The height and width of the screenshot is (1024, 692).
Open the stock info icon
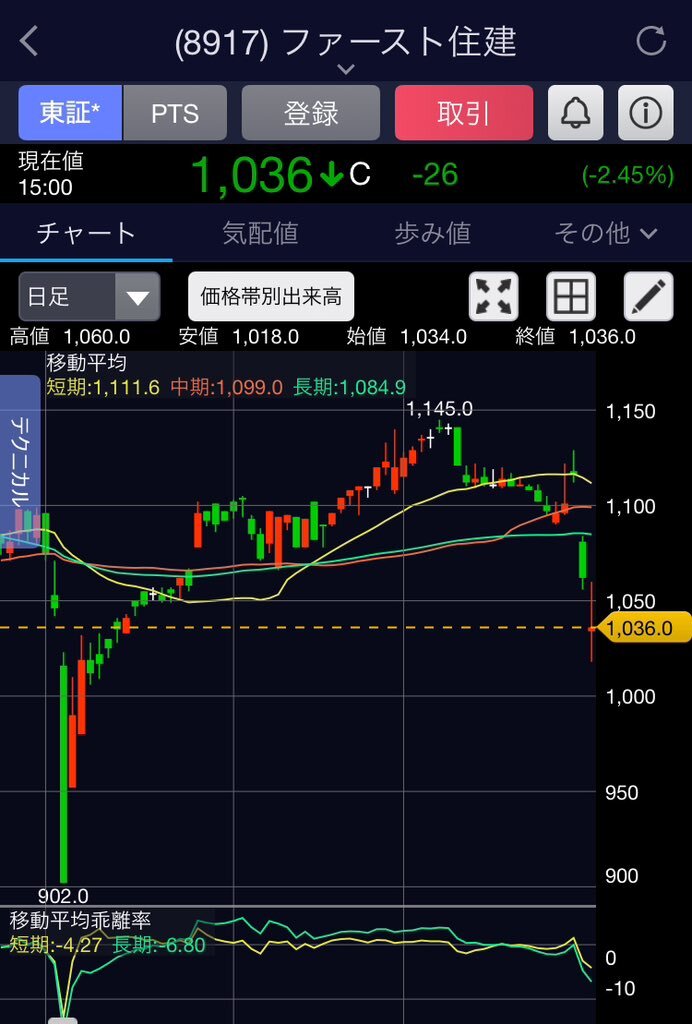pos(645,113)
